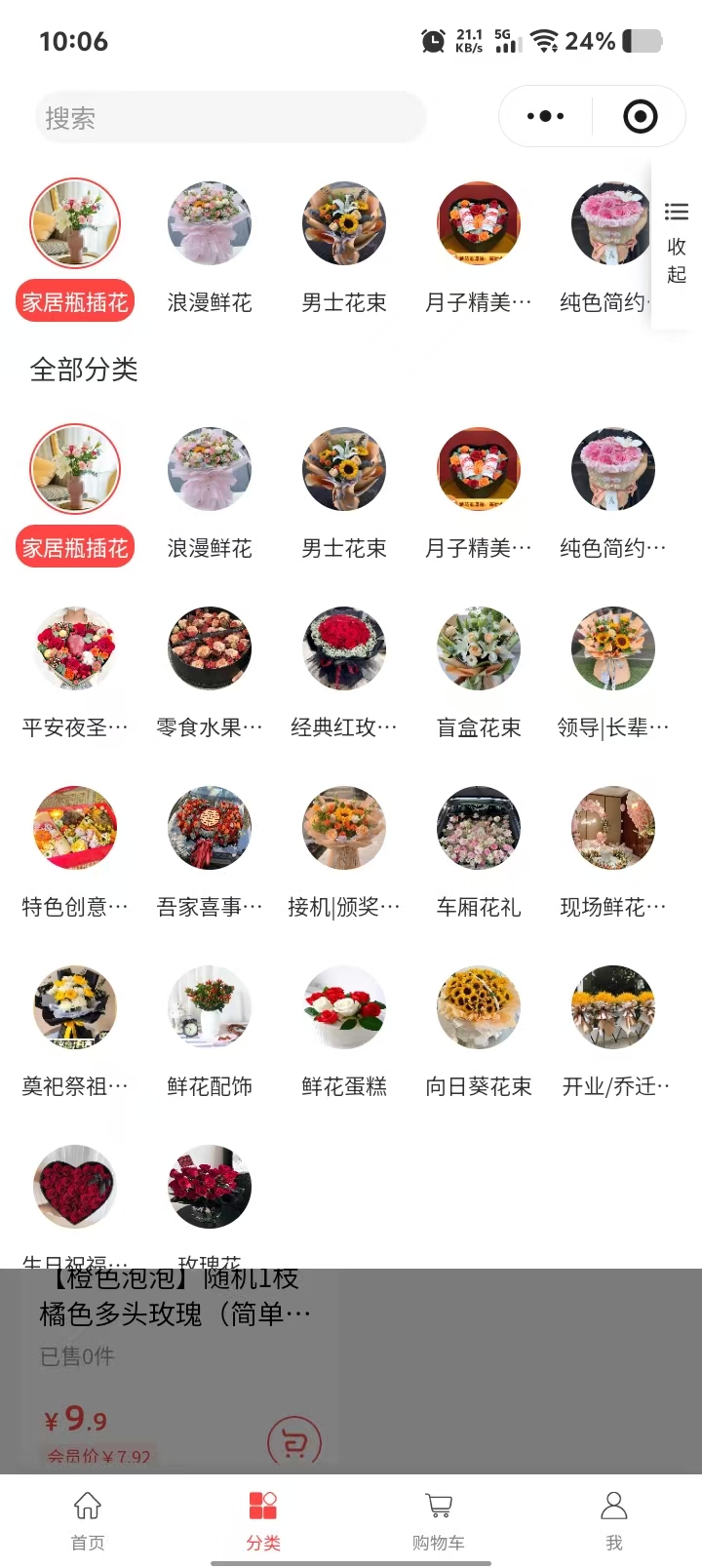Screen dimensions: 702x1568
Task: Collapse the category panel with 收起
Action: tap(676, 244)
